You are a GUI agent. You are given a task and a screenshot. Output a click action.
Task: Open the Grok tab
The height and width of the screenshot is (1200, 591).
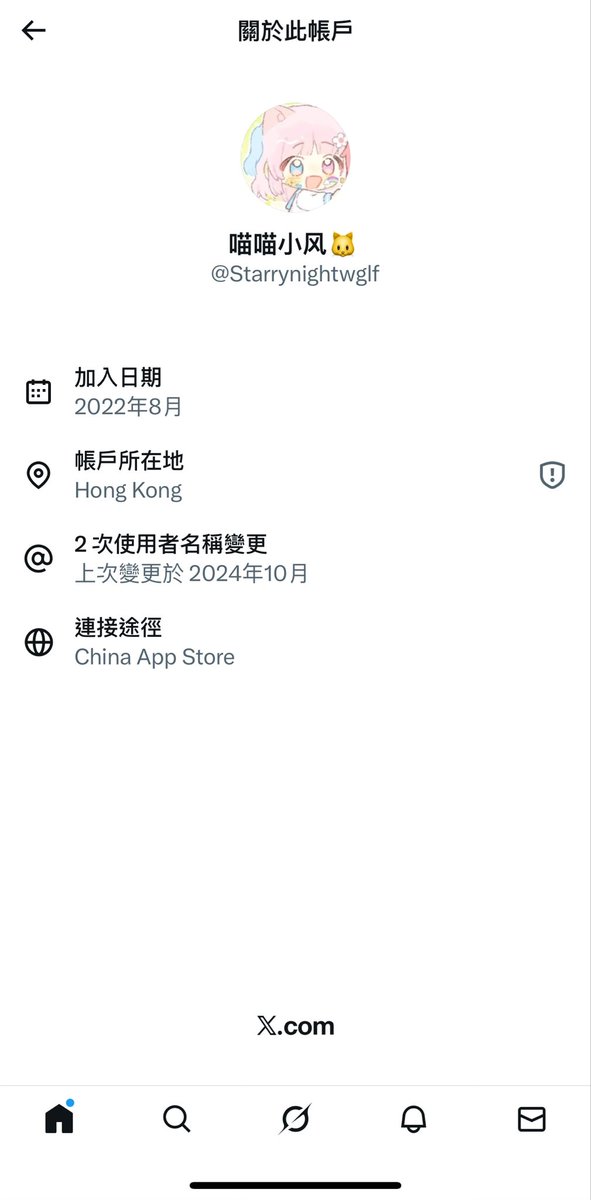click(295, 1119)
